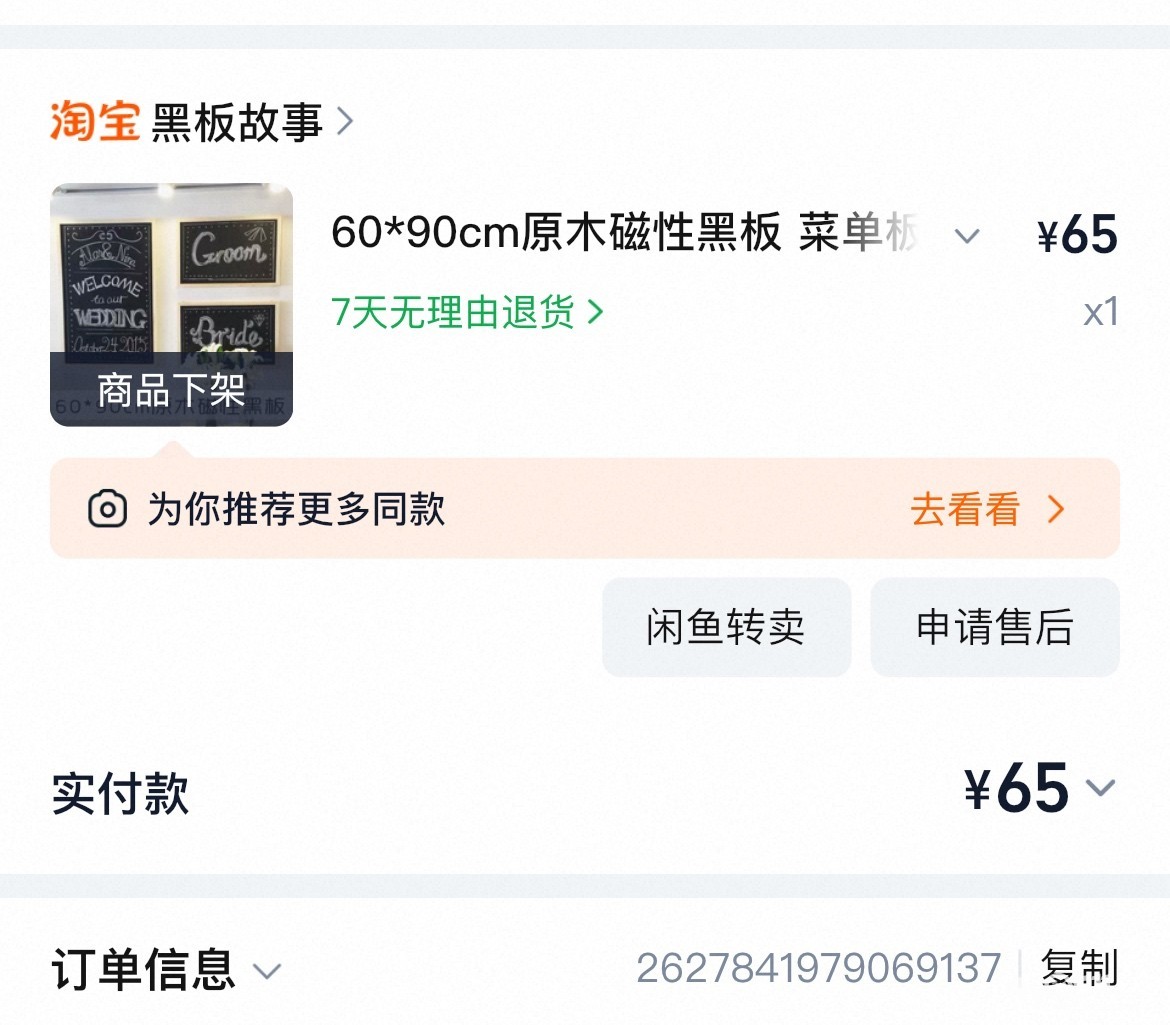1170x1025 pixels.
Task: Expand 订单信息 details
Action: pos(166,970)
